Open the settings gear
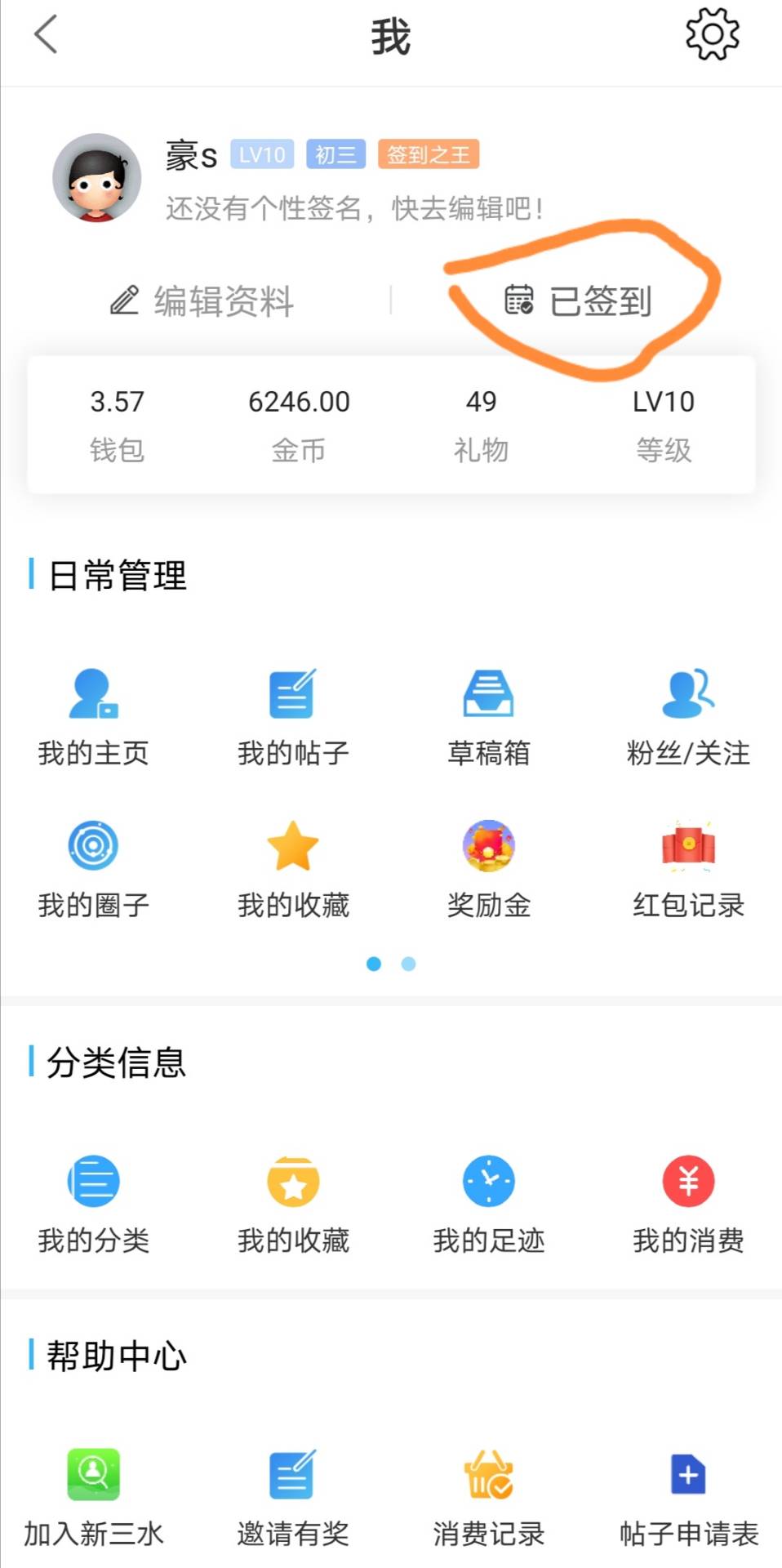Viewport: 782px width, 1568px height. [x=712, y=34]
